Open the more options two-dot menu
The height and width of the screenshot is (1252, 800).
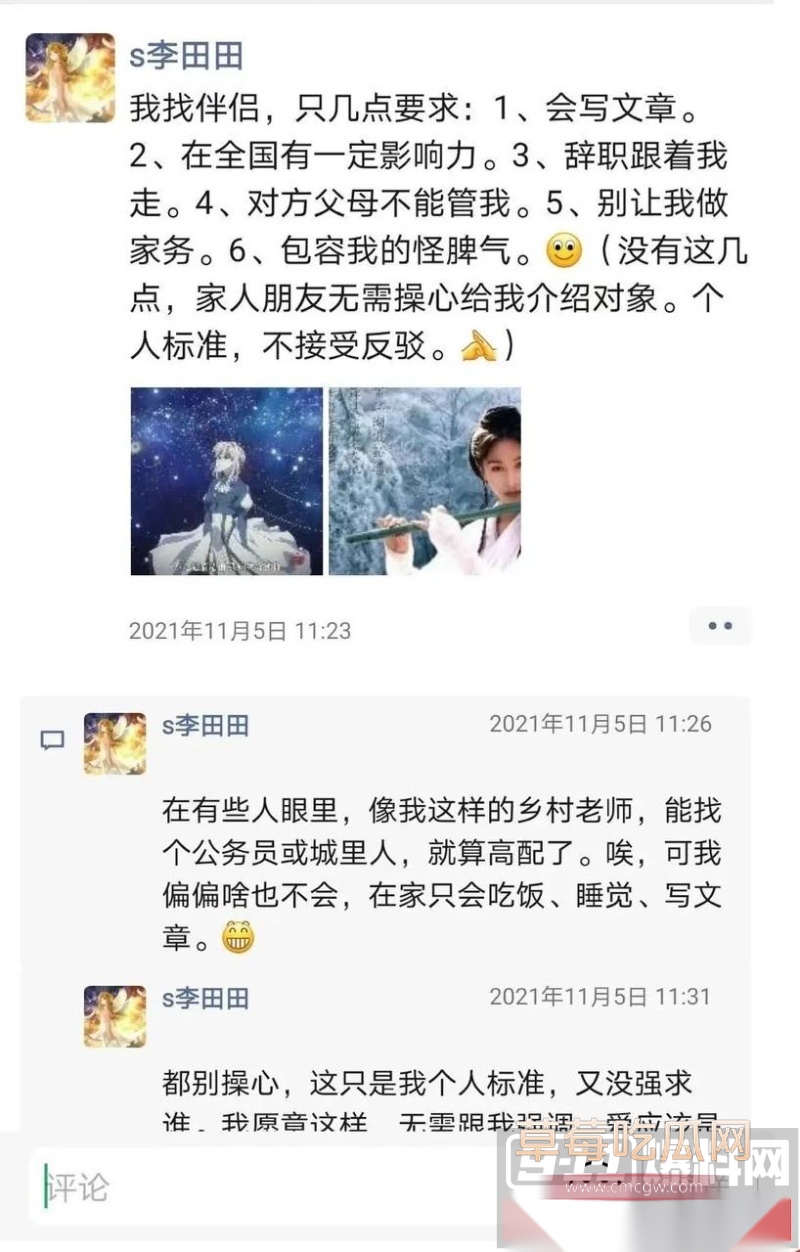[720, 626]
